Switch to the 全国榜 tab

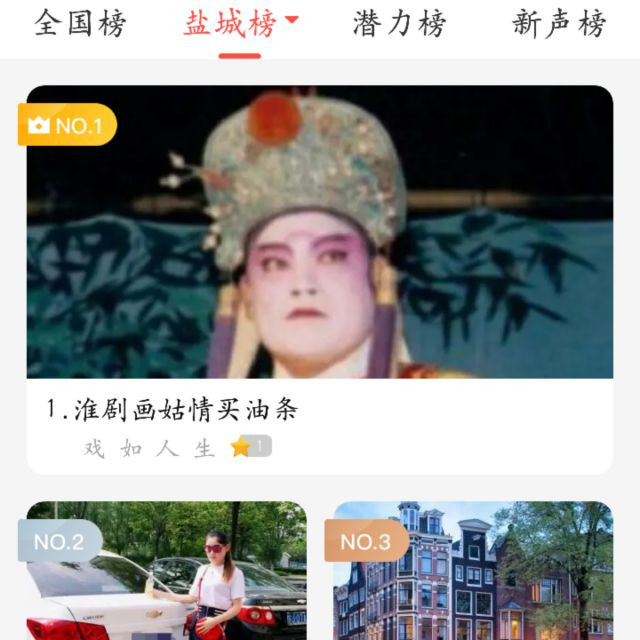[80, 24]
